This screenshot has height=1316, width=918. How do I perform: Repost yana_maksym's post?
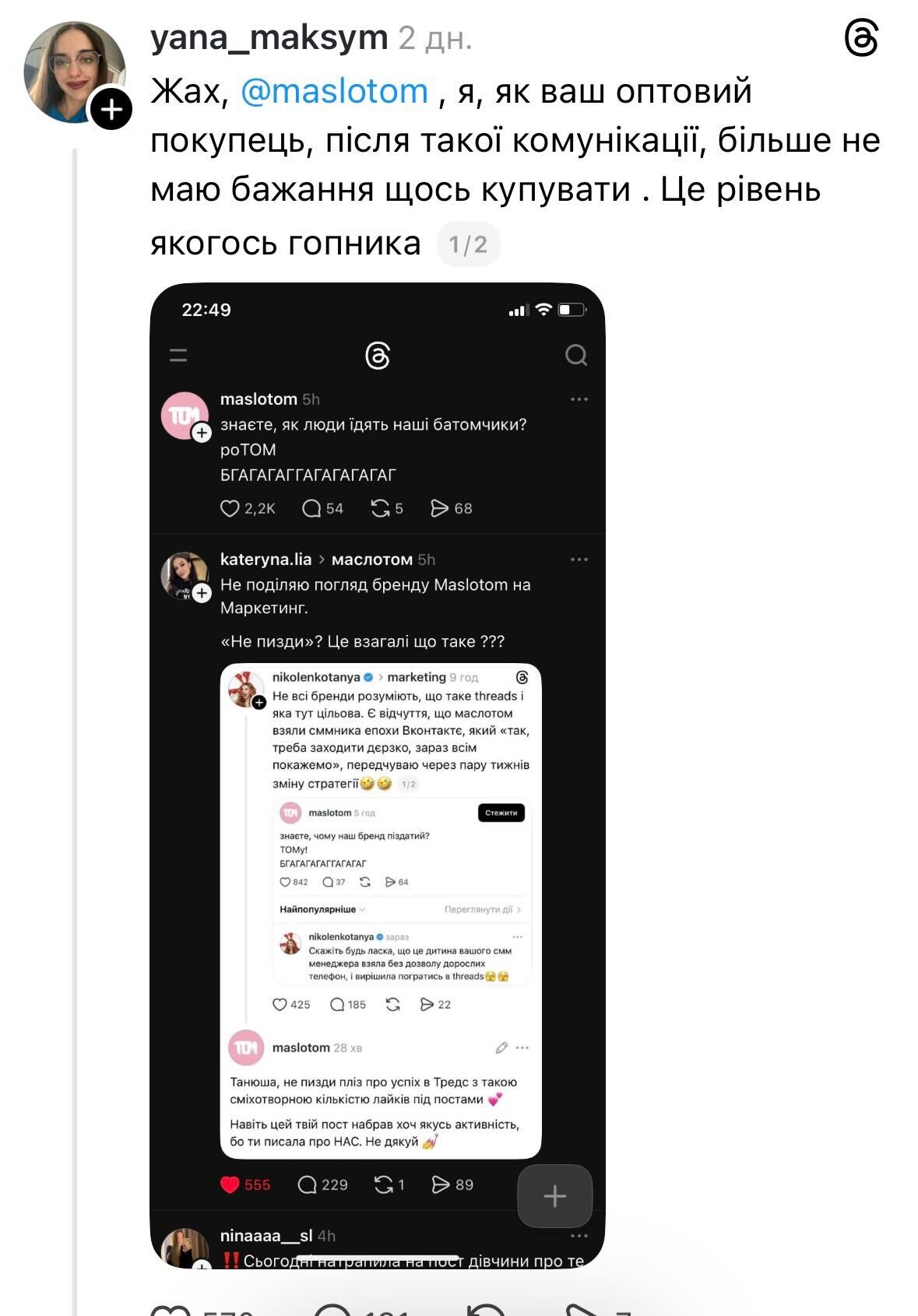(487, 1311)
